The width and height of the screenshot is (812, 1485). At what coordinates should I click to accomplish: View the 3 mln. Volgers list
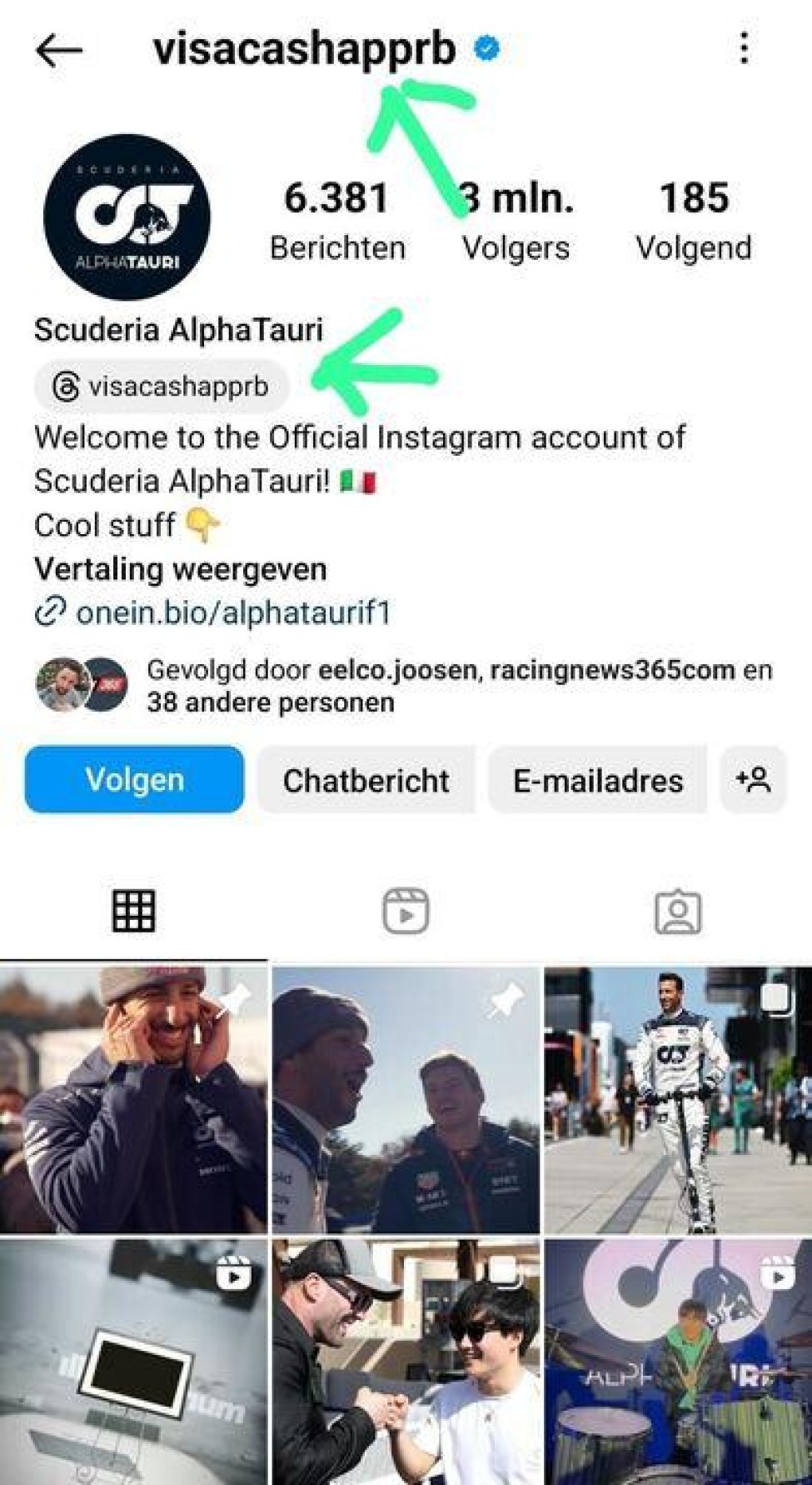(516, 220)
